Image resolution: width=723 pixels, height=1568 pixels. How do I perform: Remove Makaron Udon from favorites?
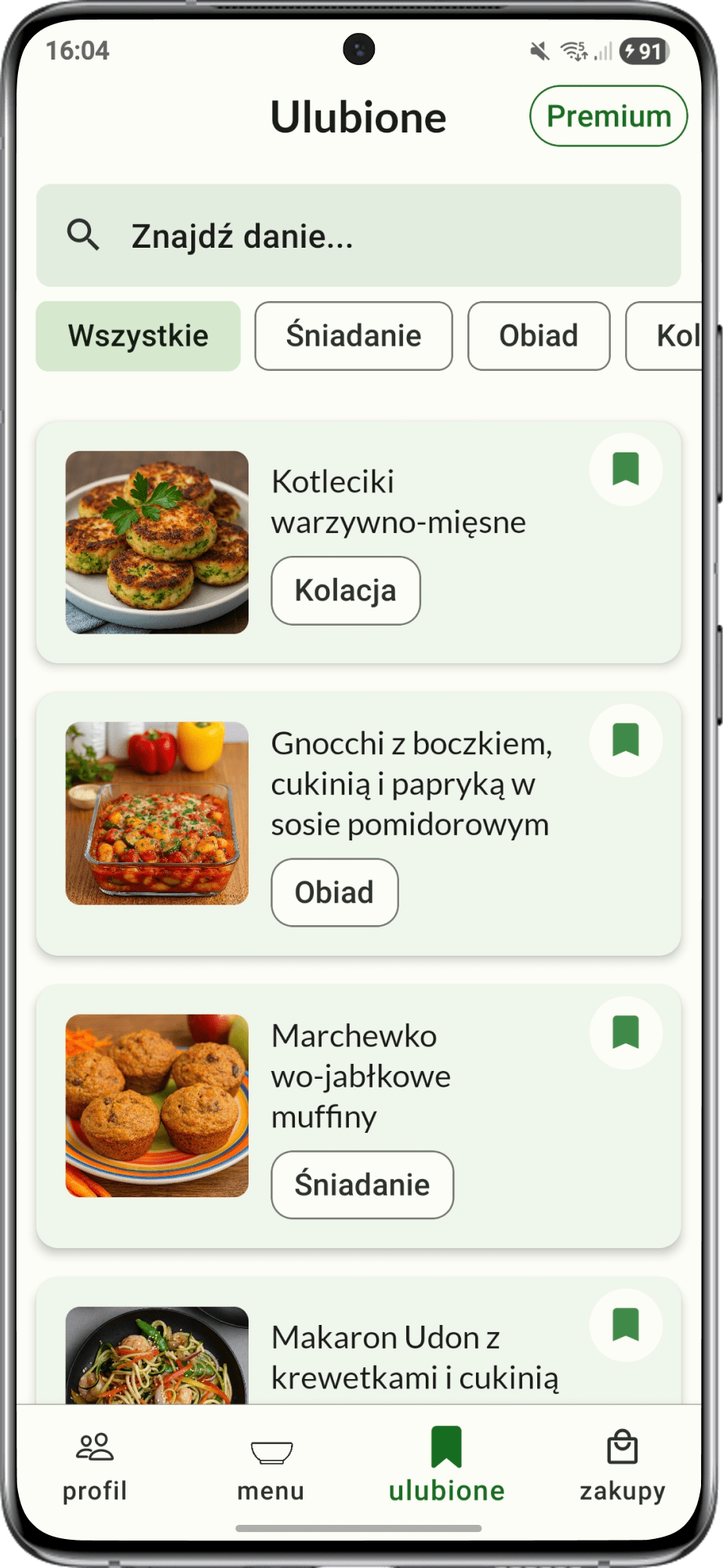point(626,1325)
